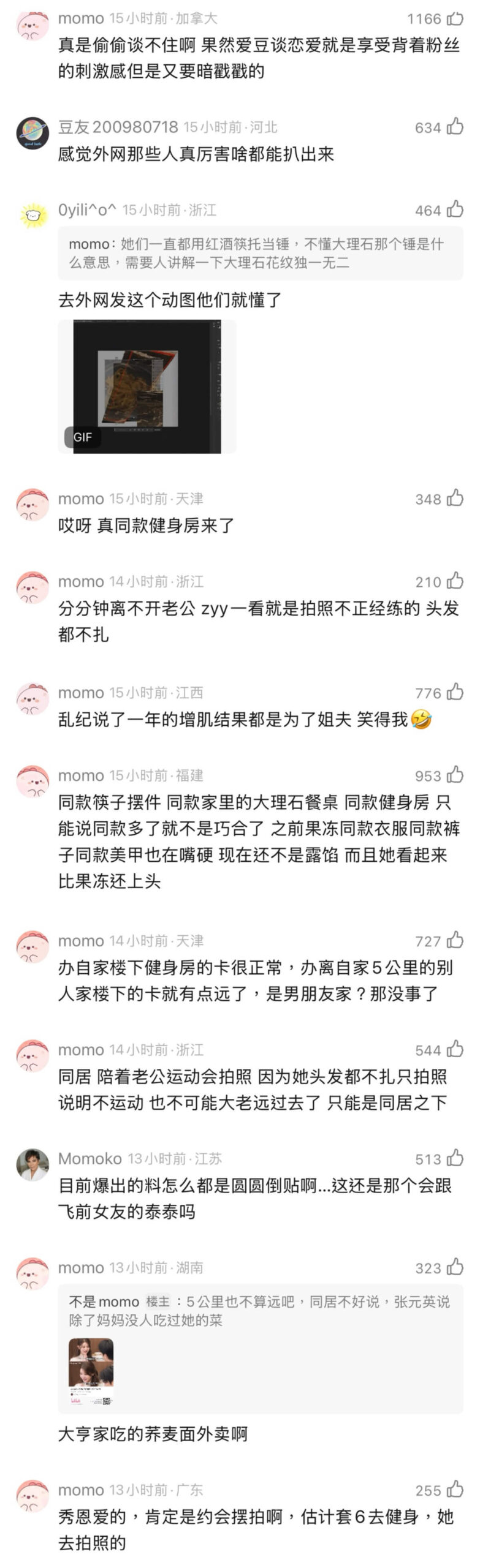Like the comment starting 同款筷子摆件
Image resolution: width=480 pixels, height=1568 pixels.
click(x=455, y=775)
